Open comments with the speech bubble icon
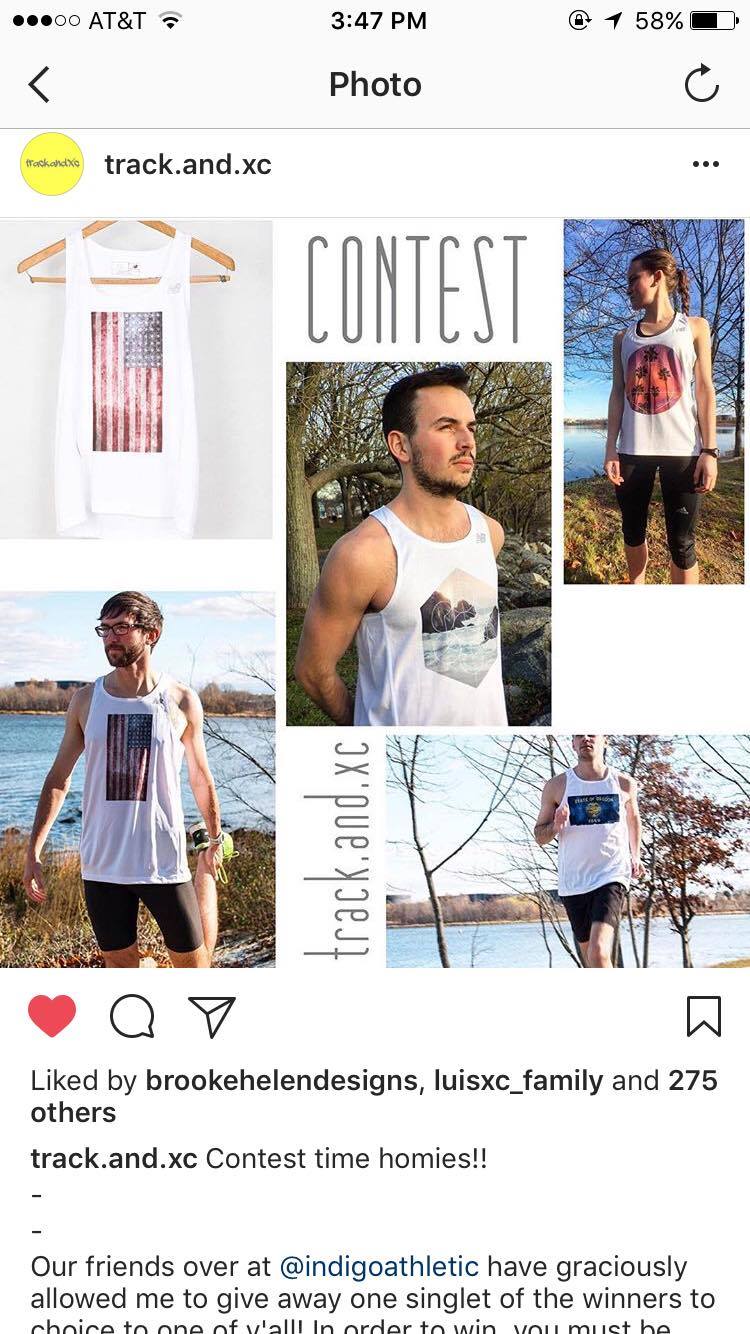The width and height of the screenshot is (750, 1334). [x=132, y=1017]
